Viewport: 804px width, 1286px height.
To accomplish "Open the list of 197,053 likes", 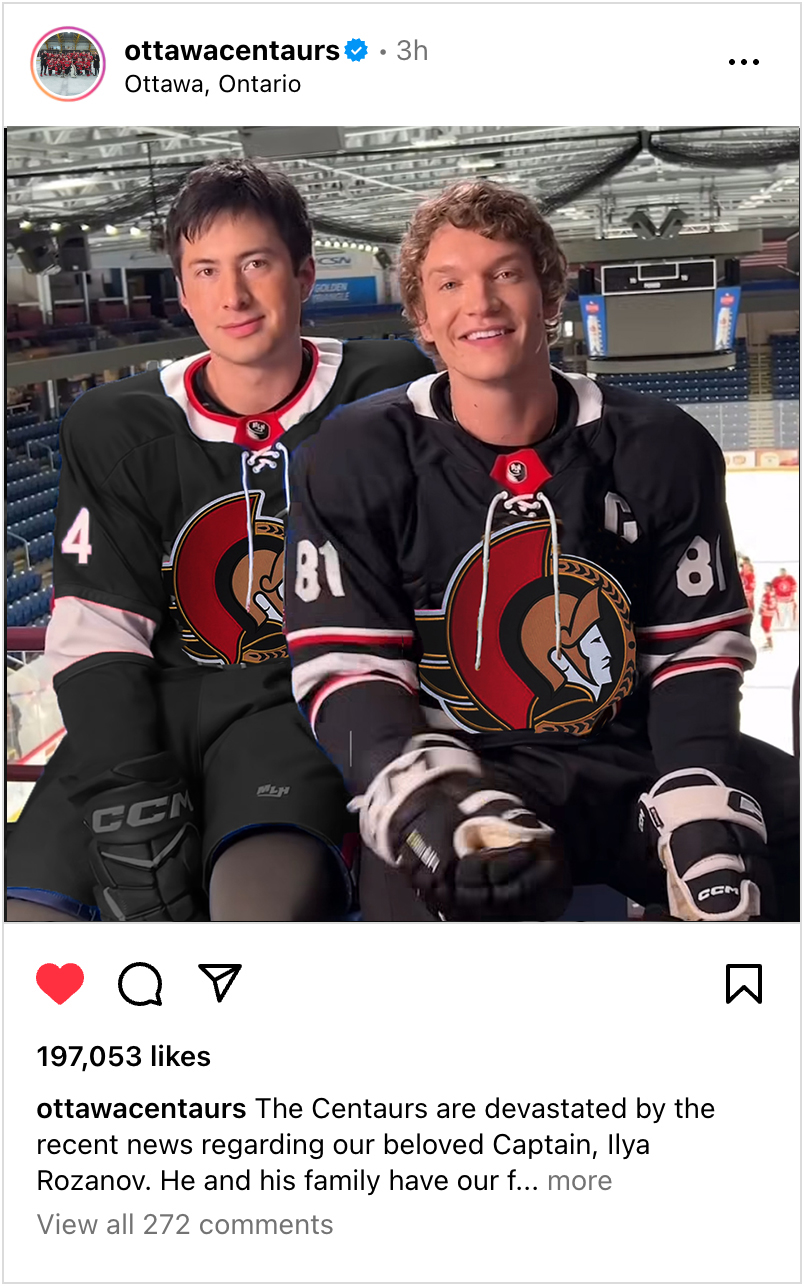I will [x=124, y=1056].
